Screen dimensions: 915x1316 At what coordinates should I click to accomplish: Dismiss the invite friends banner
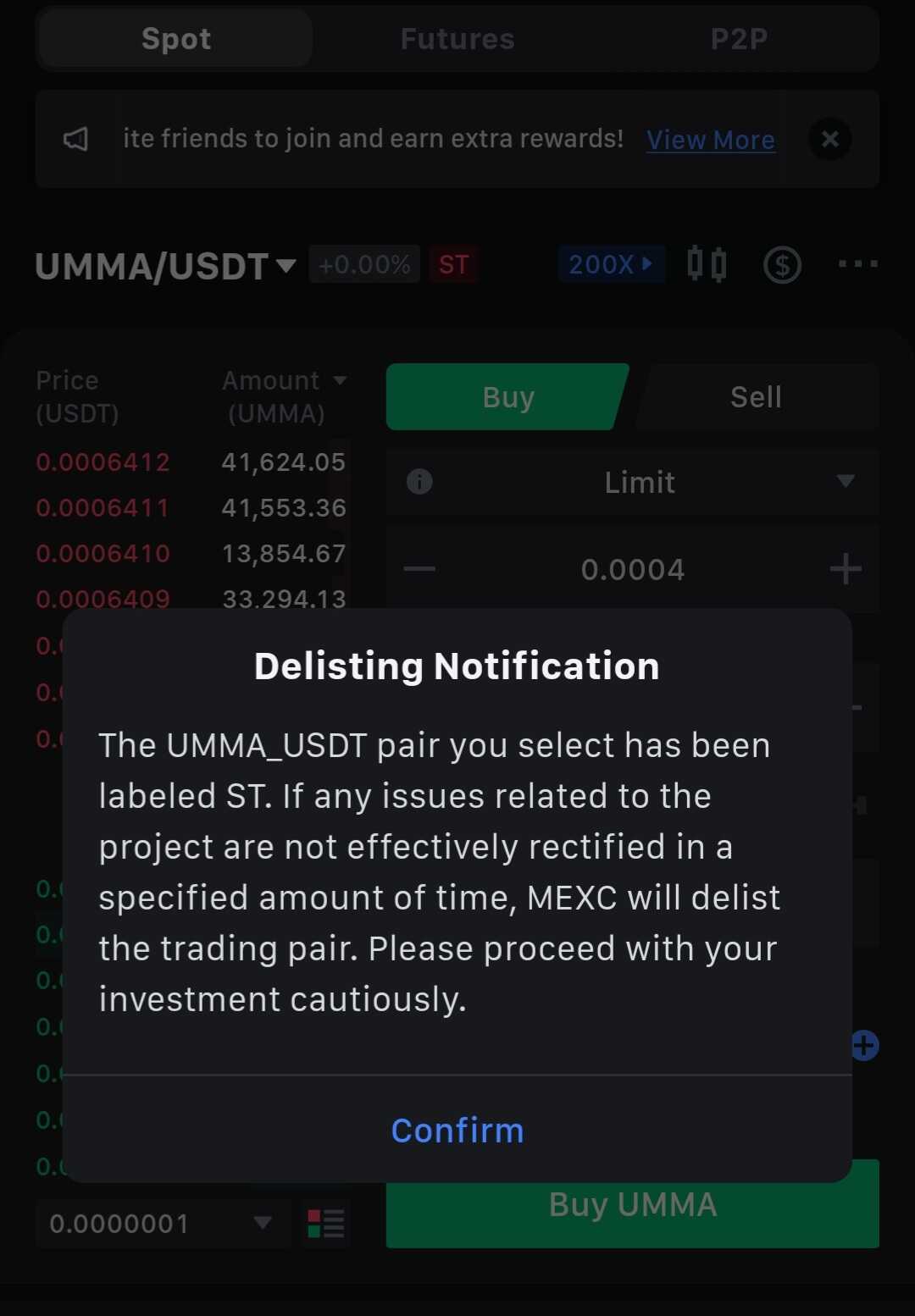click(830, 139)
